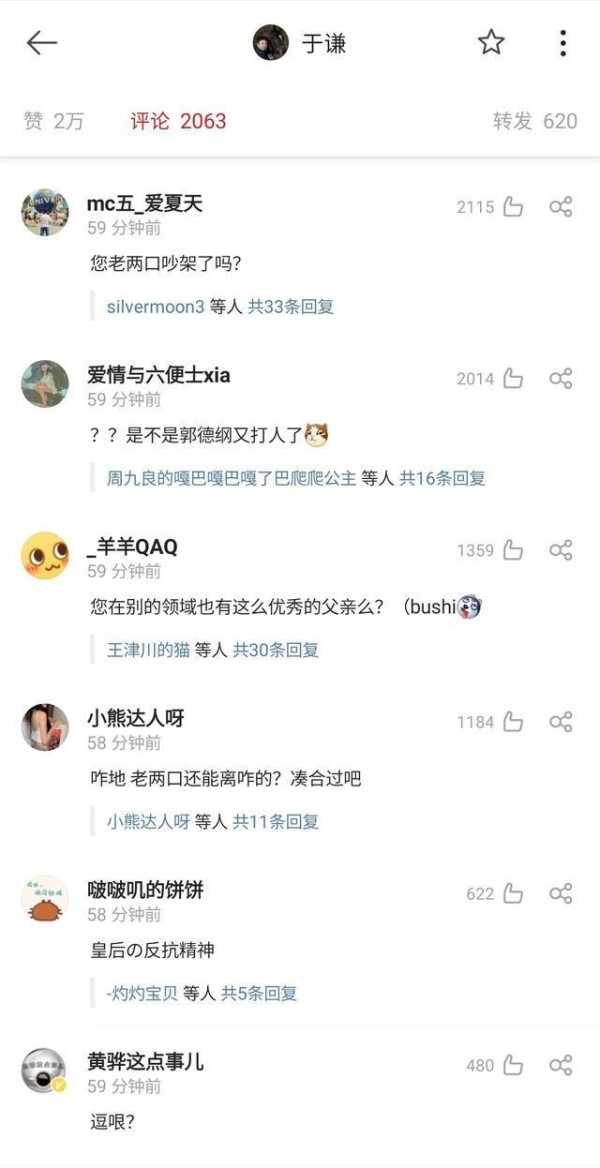The height and width of the screenshot is (1168, 600).
Task: Share 黄骅这点事儿's comment
Action: [560, 1065]
